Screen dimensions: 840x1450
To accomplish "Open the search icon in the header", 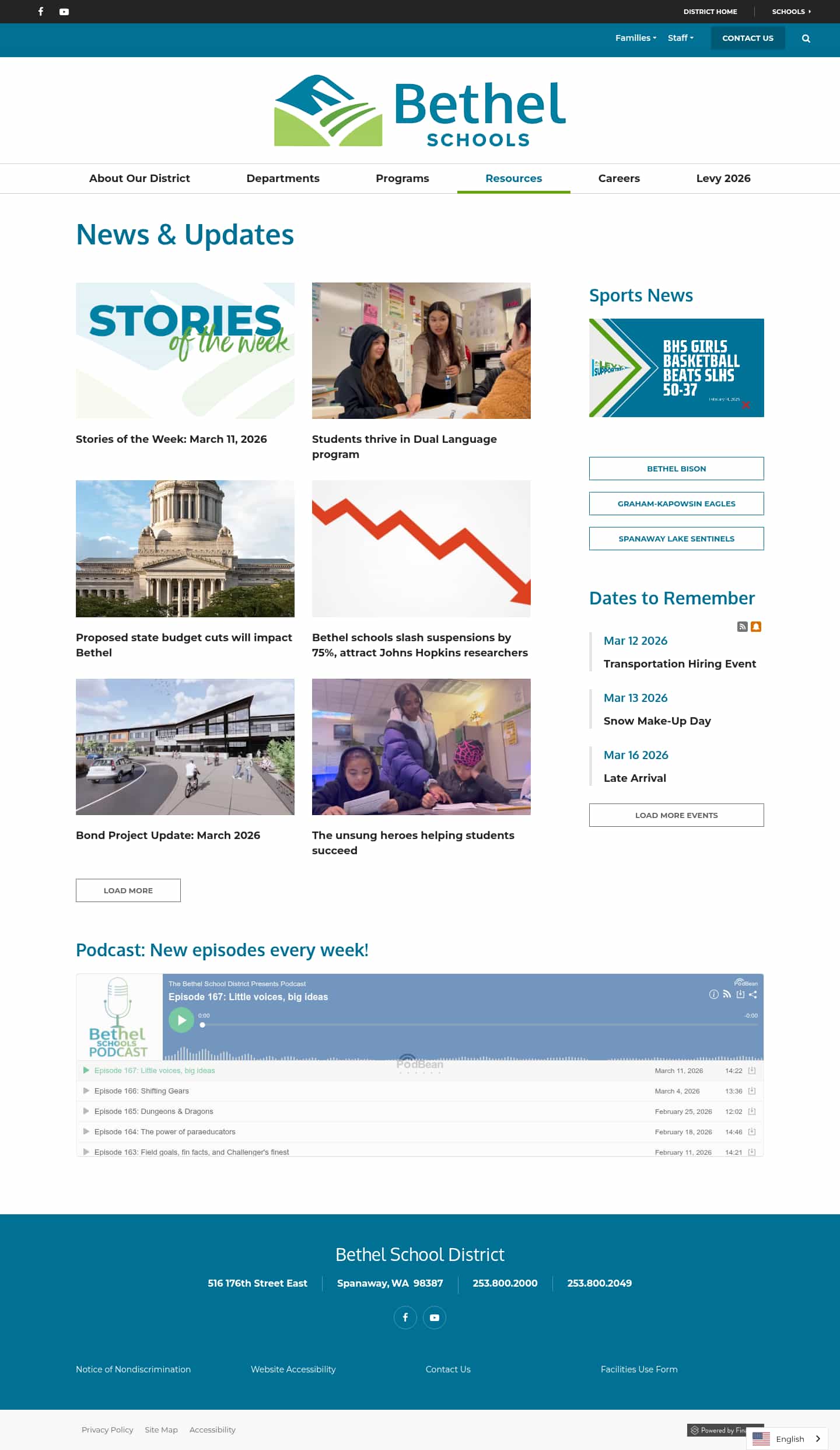I will click(806, 39).
